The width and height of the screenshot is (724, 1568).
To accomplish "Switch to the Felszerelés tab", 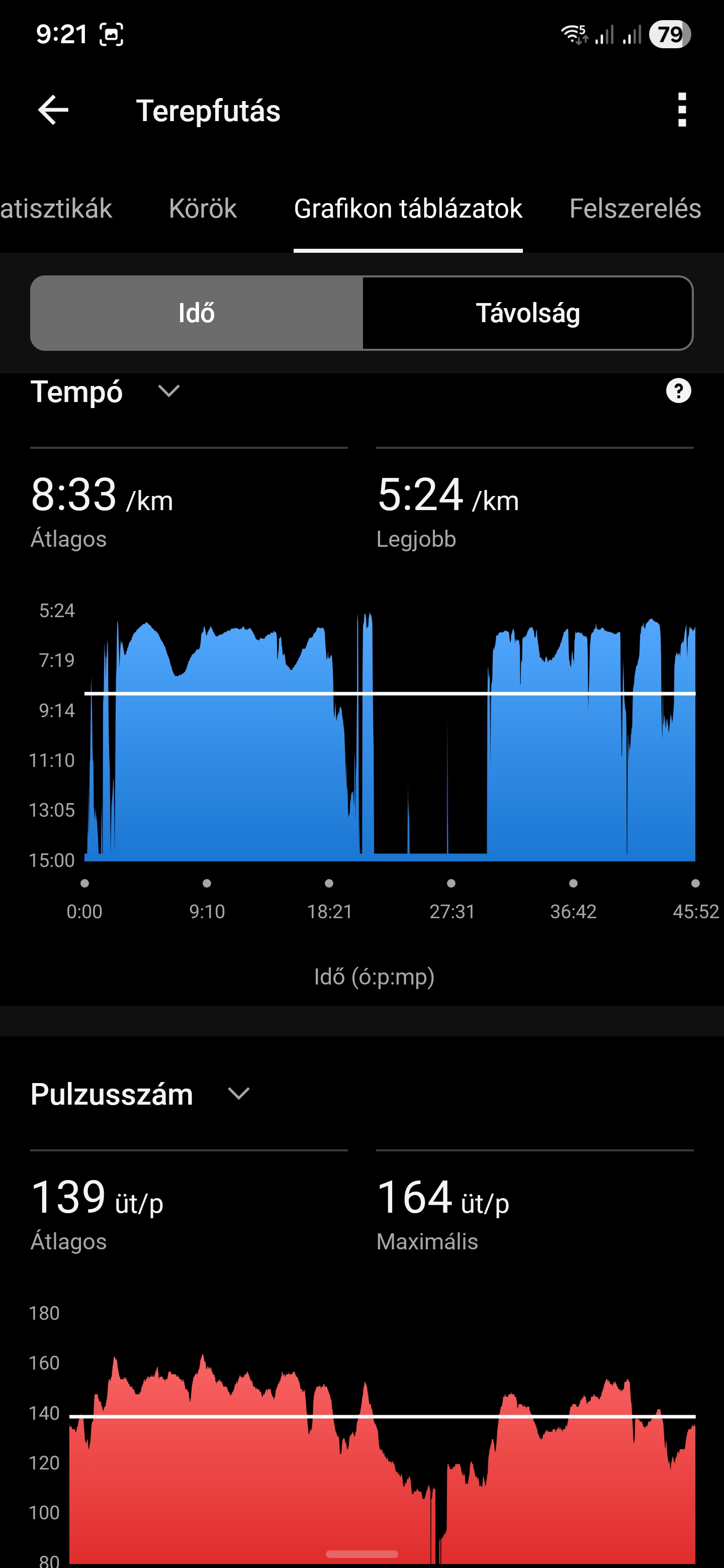I will [635, 209].
